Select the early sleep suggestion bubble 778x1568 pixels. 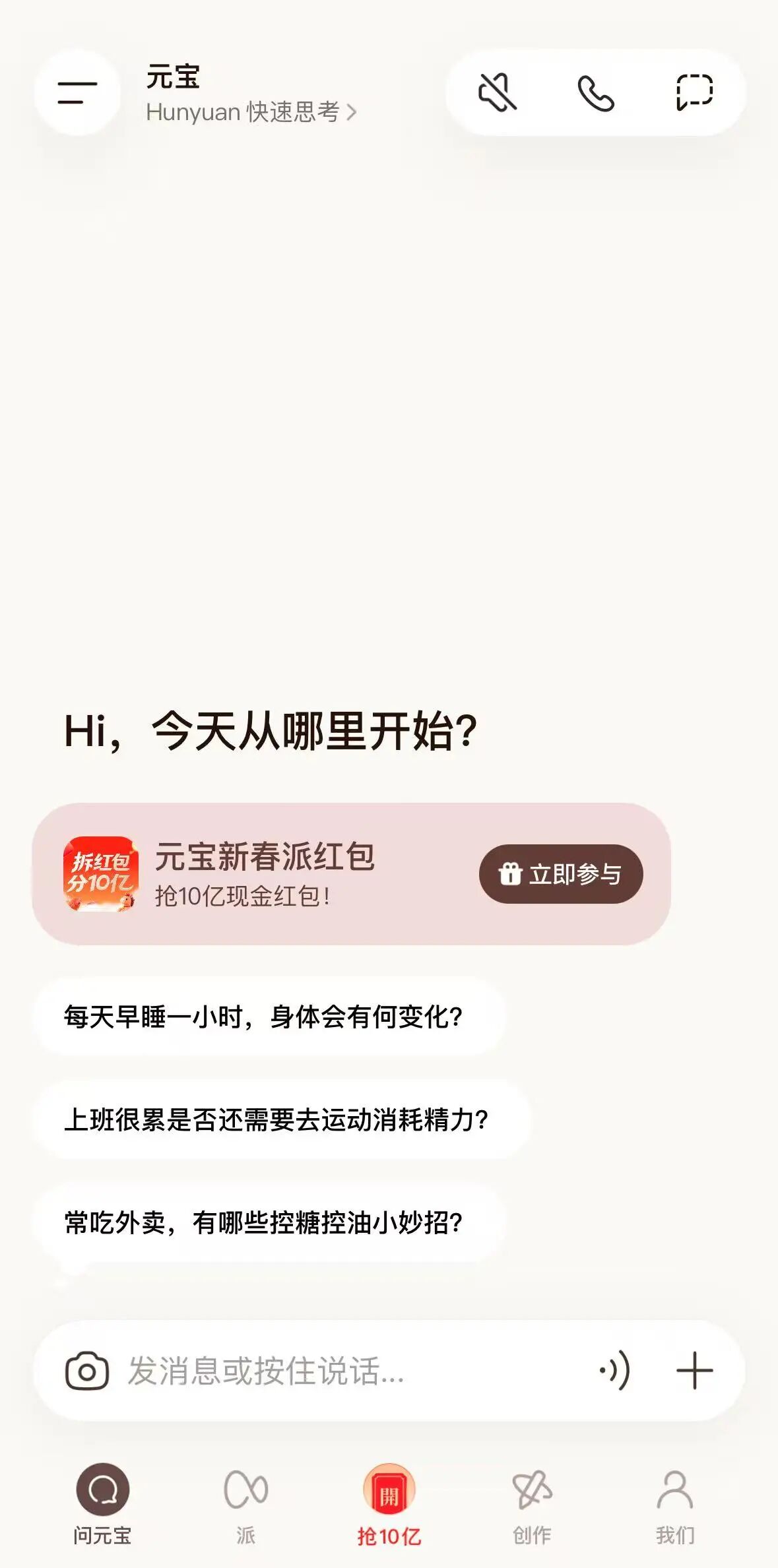click(x=264, y=1016)
